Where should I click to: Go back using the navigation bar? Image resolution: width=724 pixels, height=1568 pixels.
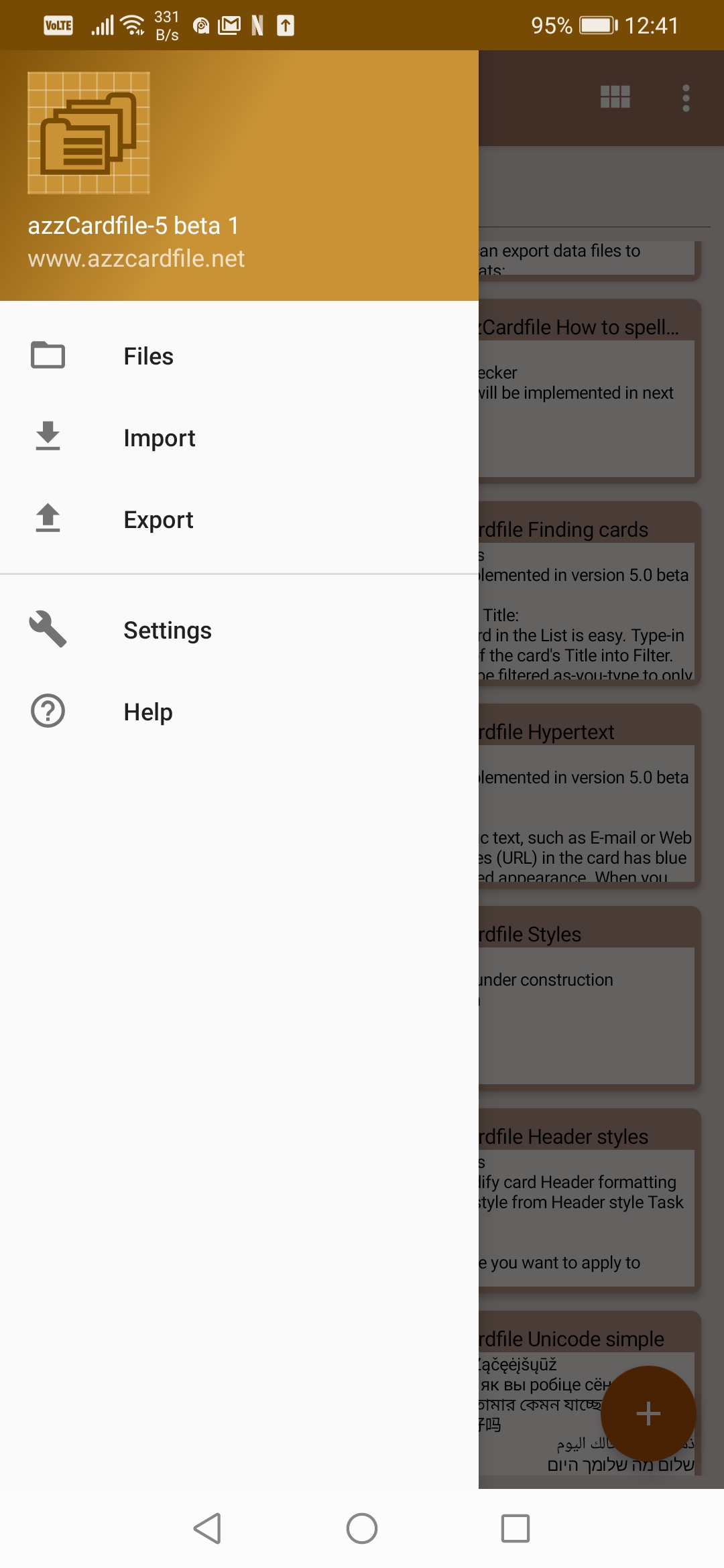tap(208, 1528)
